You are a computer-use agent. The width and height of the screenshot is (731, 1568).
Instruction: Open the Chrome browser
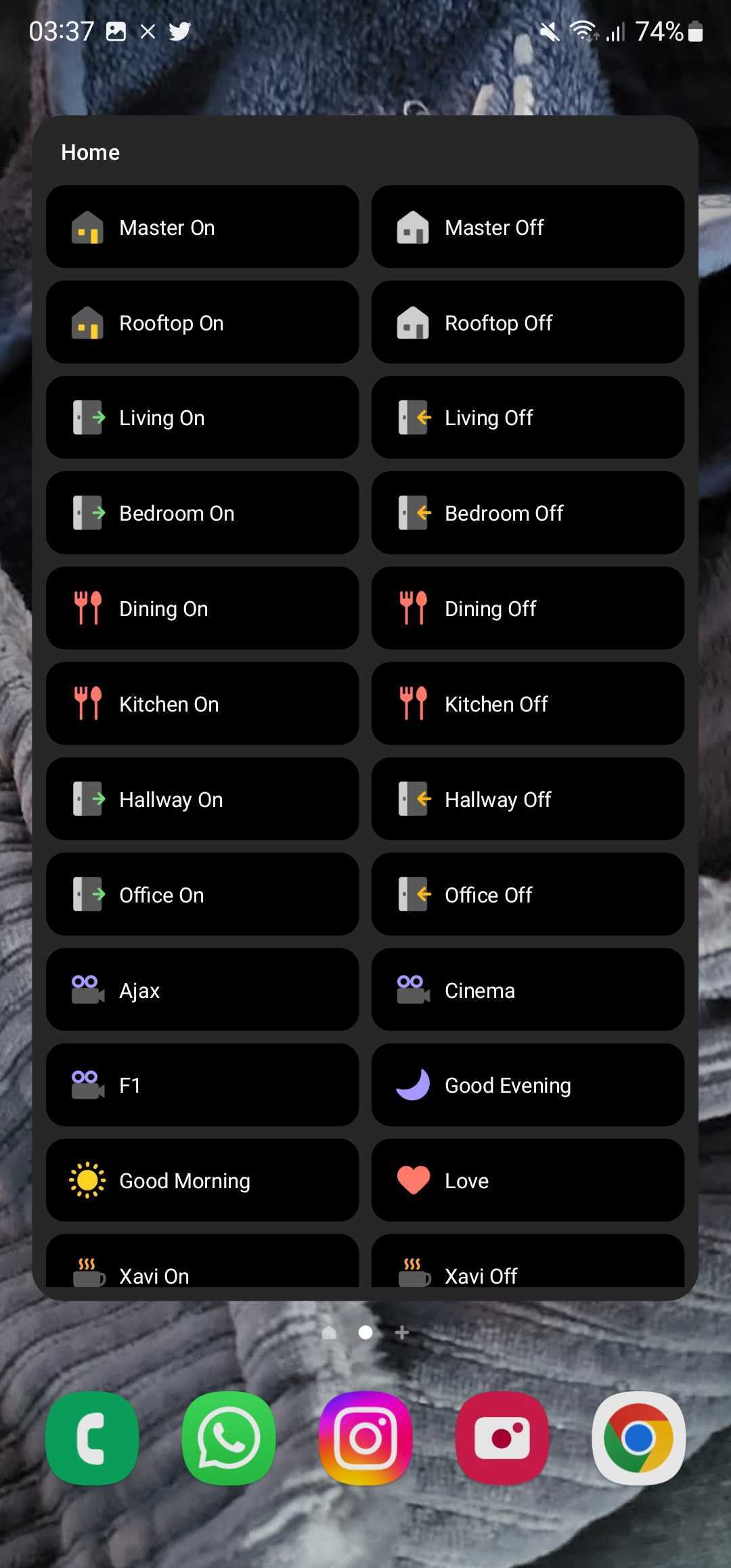(638, 1438)
